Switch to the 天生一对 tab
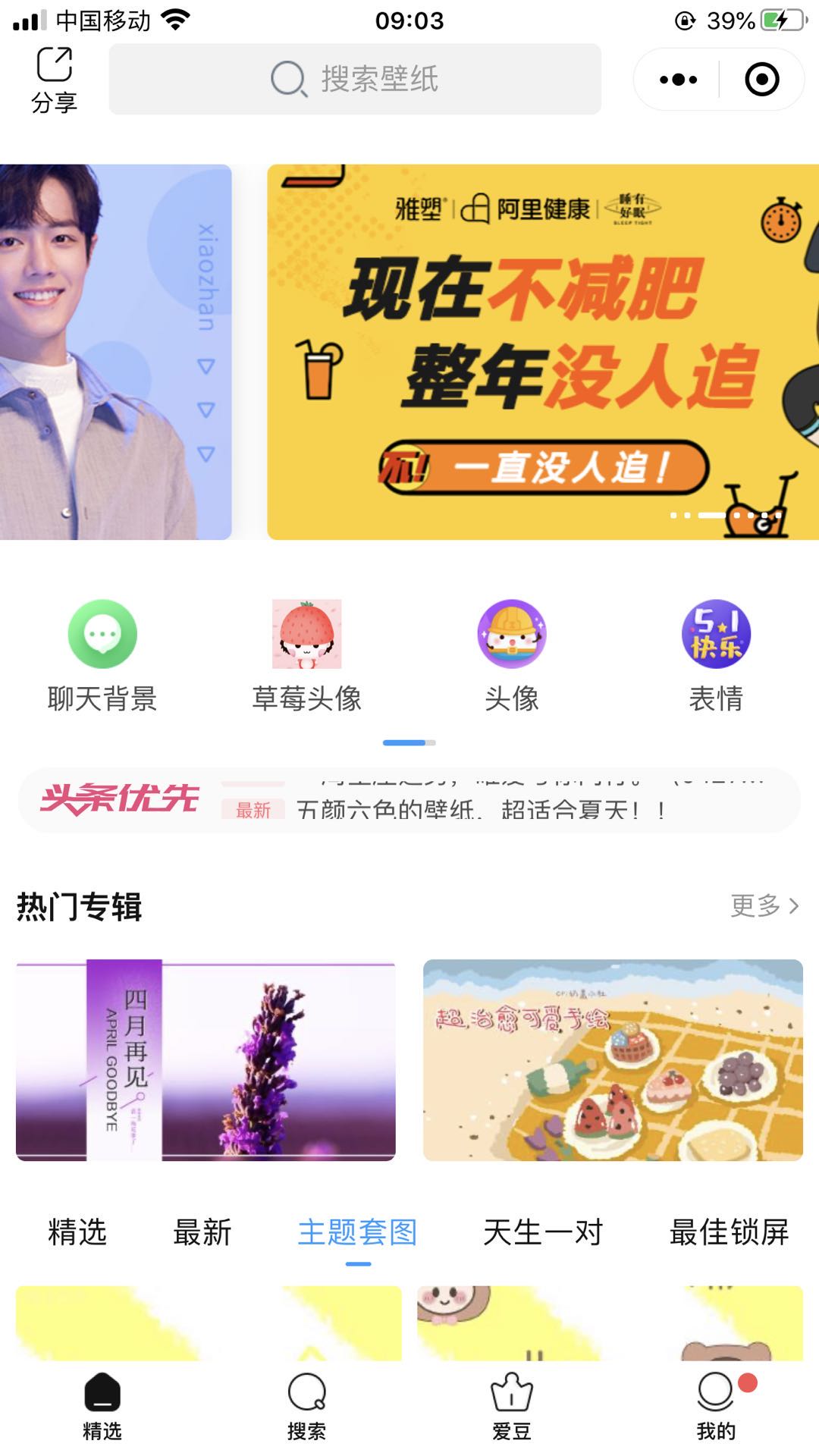 point(543,1232)
